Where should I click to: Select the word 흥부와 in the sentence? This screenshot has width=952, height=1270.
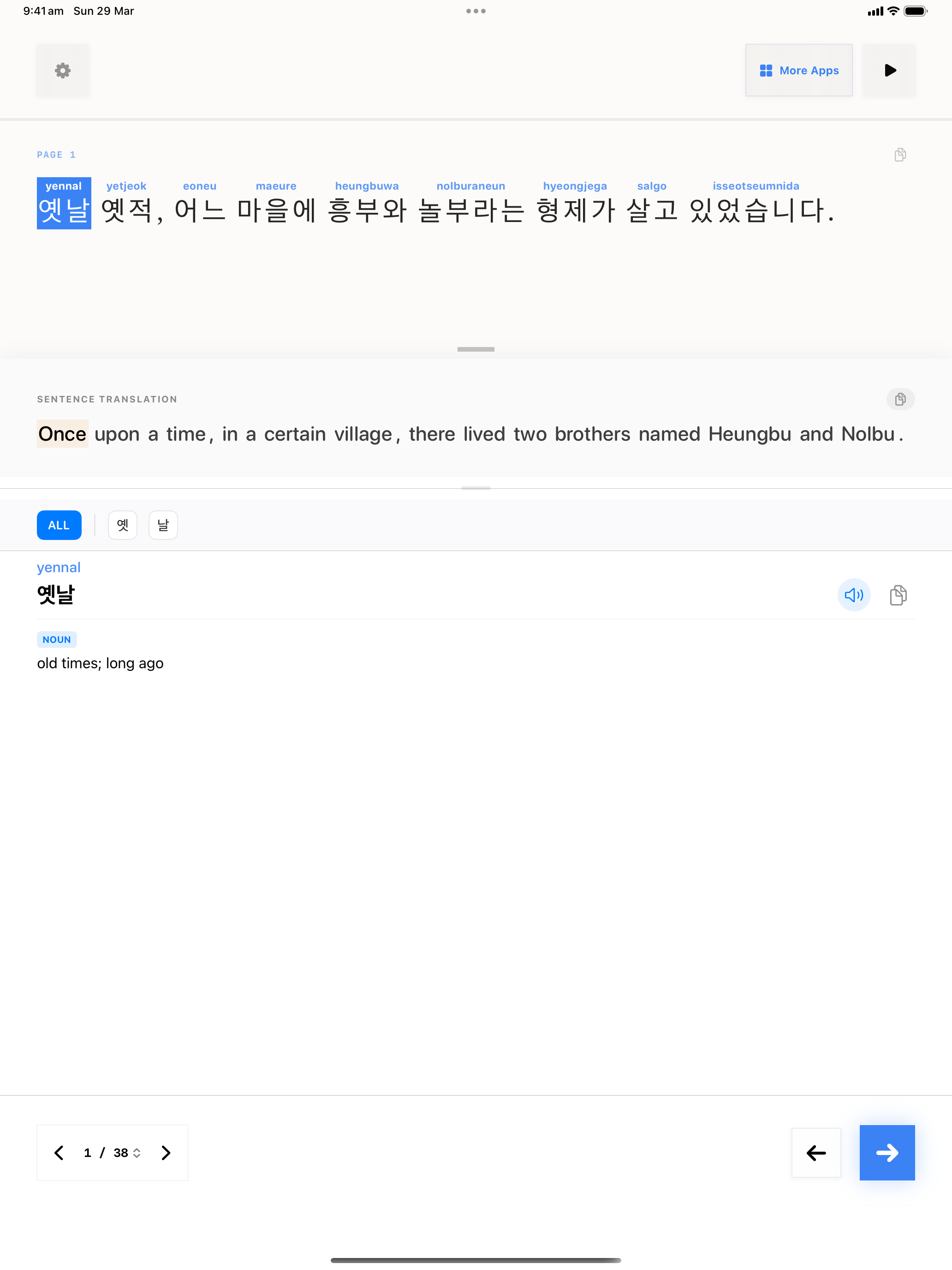pos(367,210)
